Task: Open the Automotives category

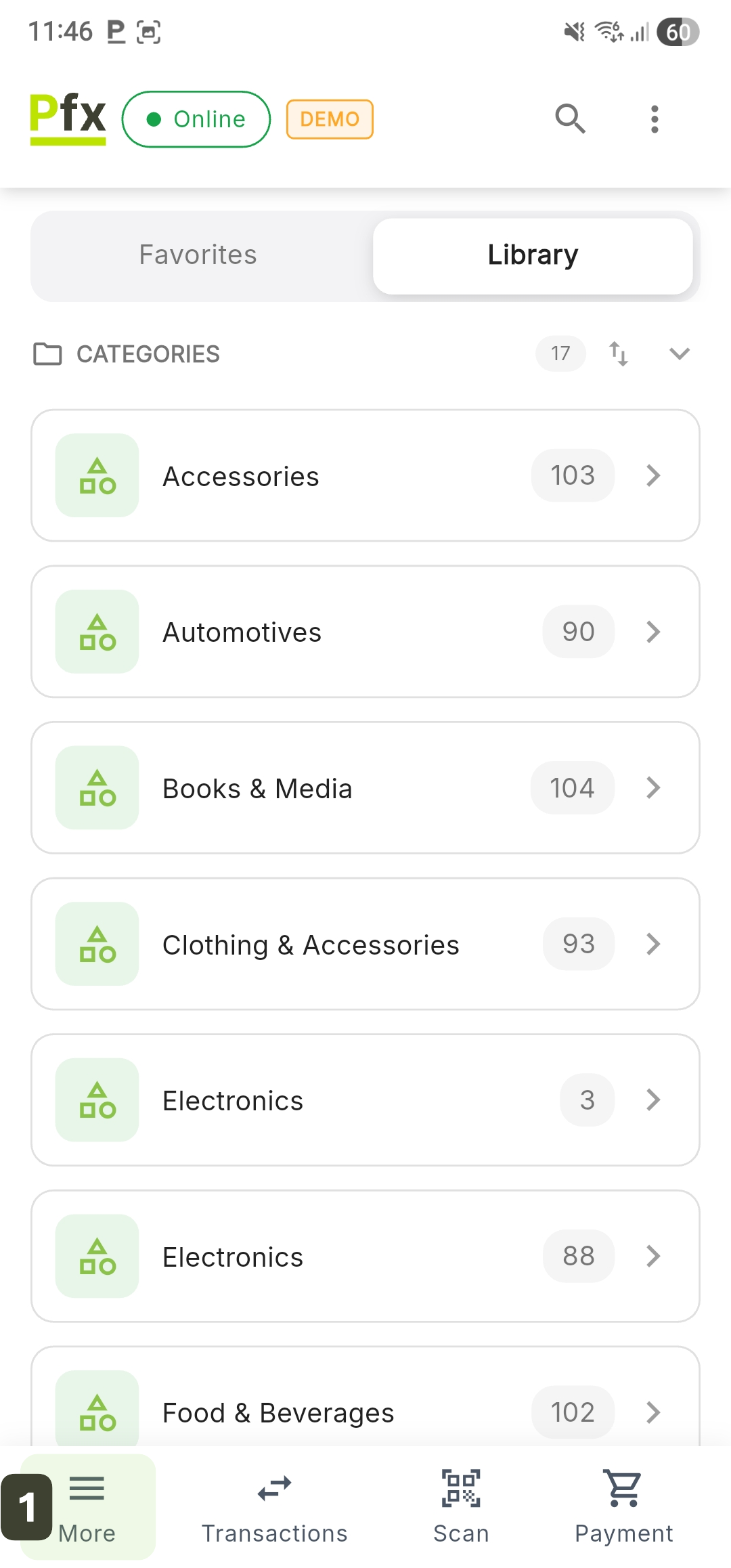Action: point(365,632)
